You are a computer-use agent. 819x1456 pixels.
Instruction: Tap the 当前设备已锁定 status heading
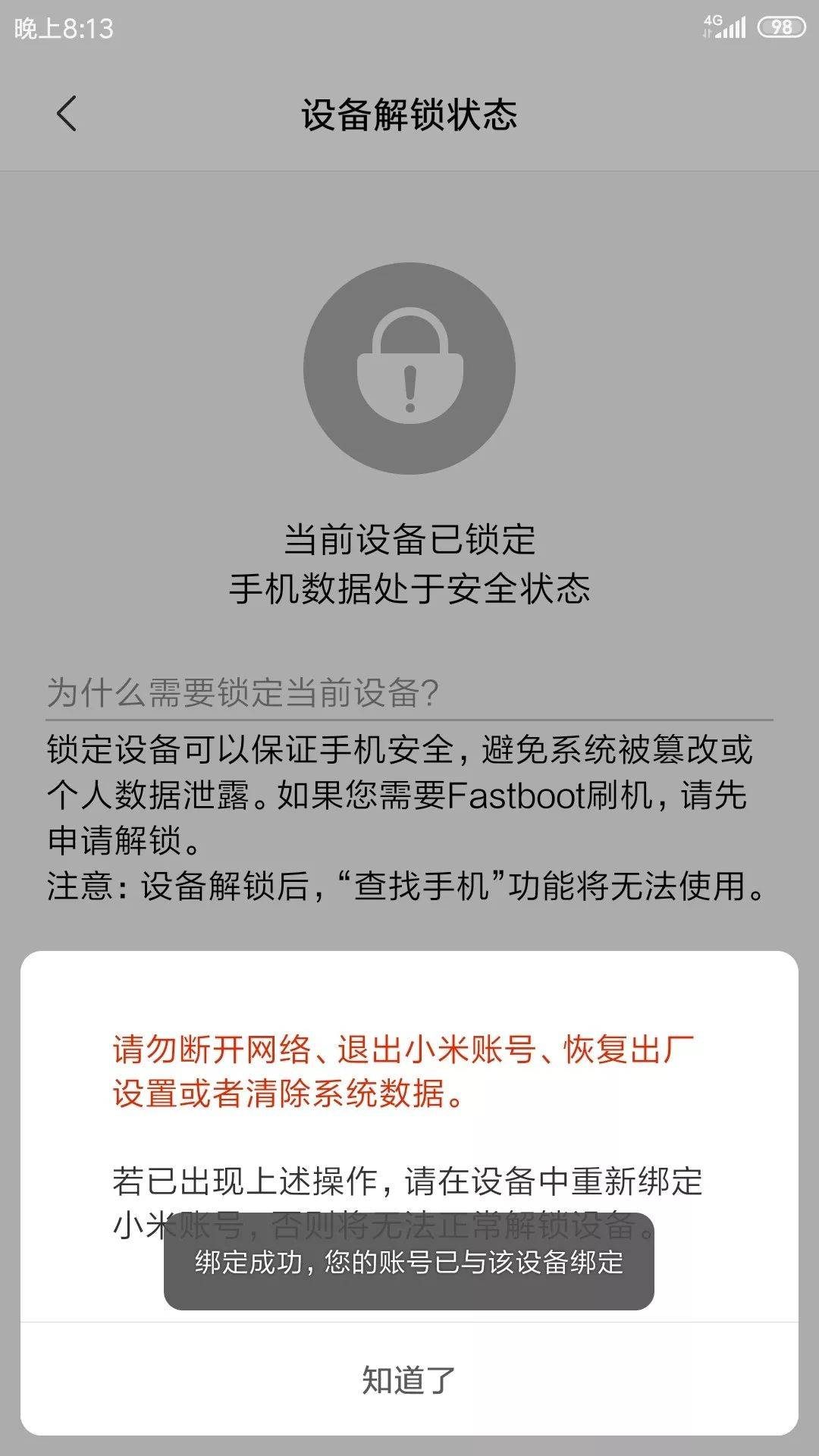pyautogui.click(x=409, y=540)
